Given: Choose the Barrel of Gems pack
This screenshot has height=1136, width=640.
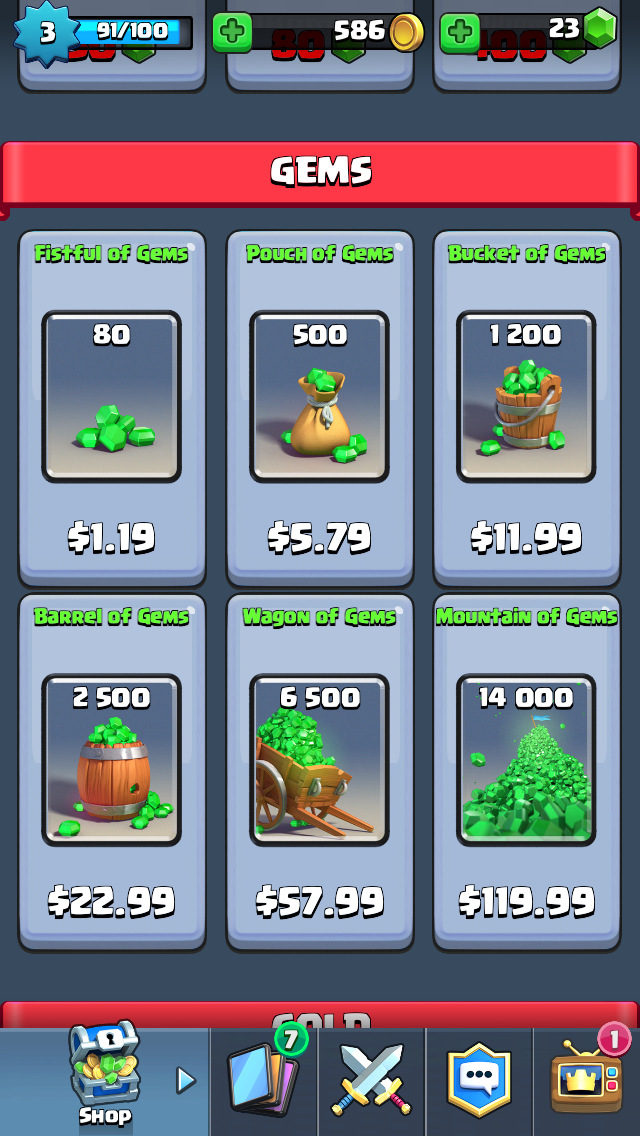Looking at the screenshot, I should pyautogui.click(x=112, y=771).
